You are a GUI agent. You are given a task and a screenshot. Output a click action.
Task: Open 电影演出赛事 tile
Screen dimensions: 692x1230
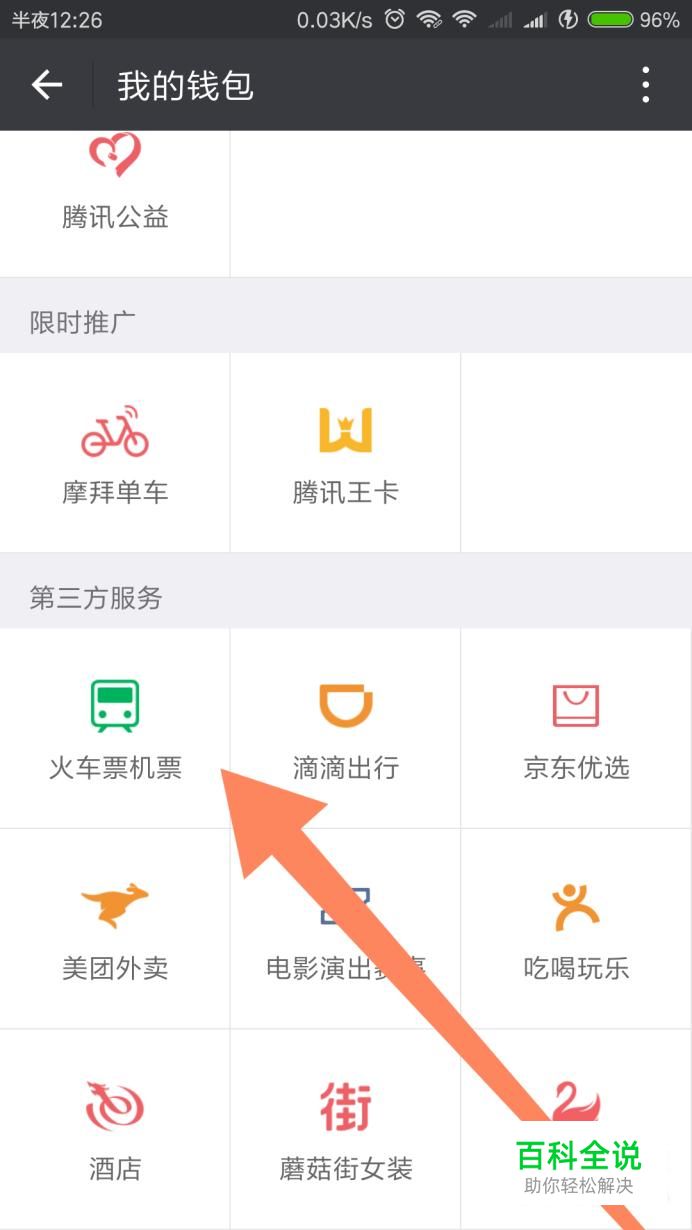click(x=345, y=929)
